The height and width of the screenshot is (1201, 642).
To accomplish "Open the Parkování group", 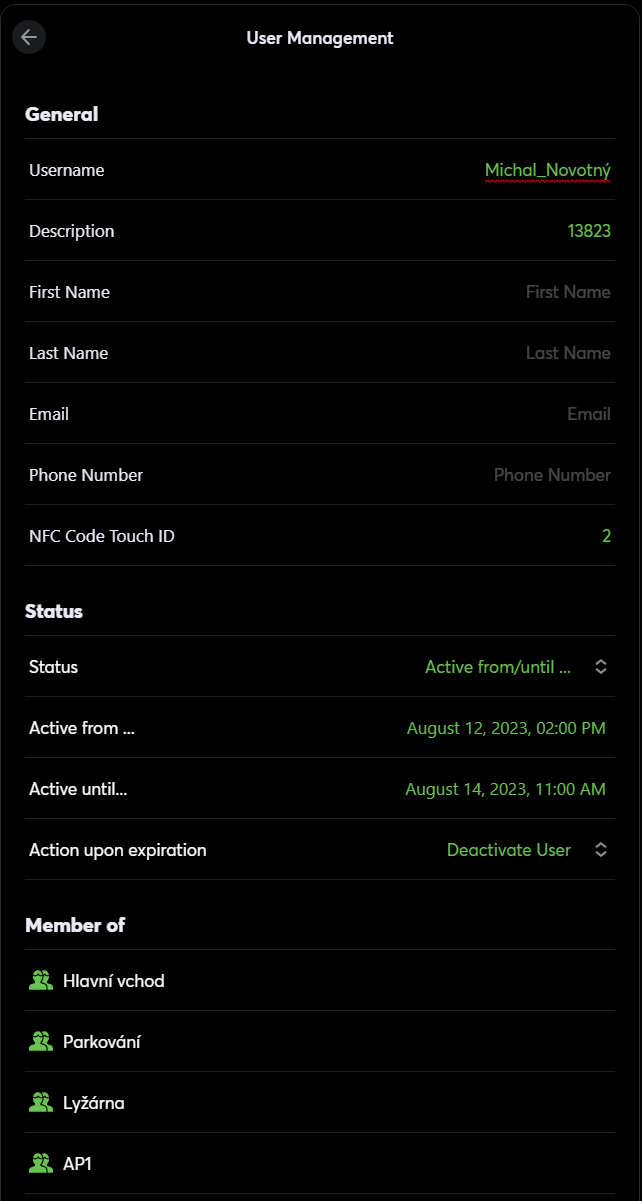I will [320, 1042].
